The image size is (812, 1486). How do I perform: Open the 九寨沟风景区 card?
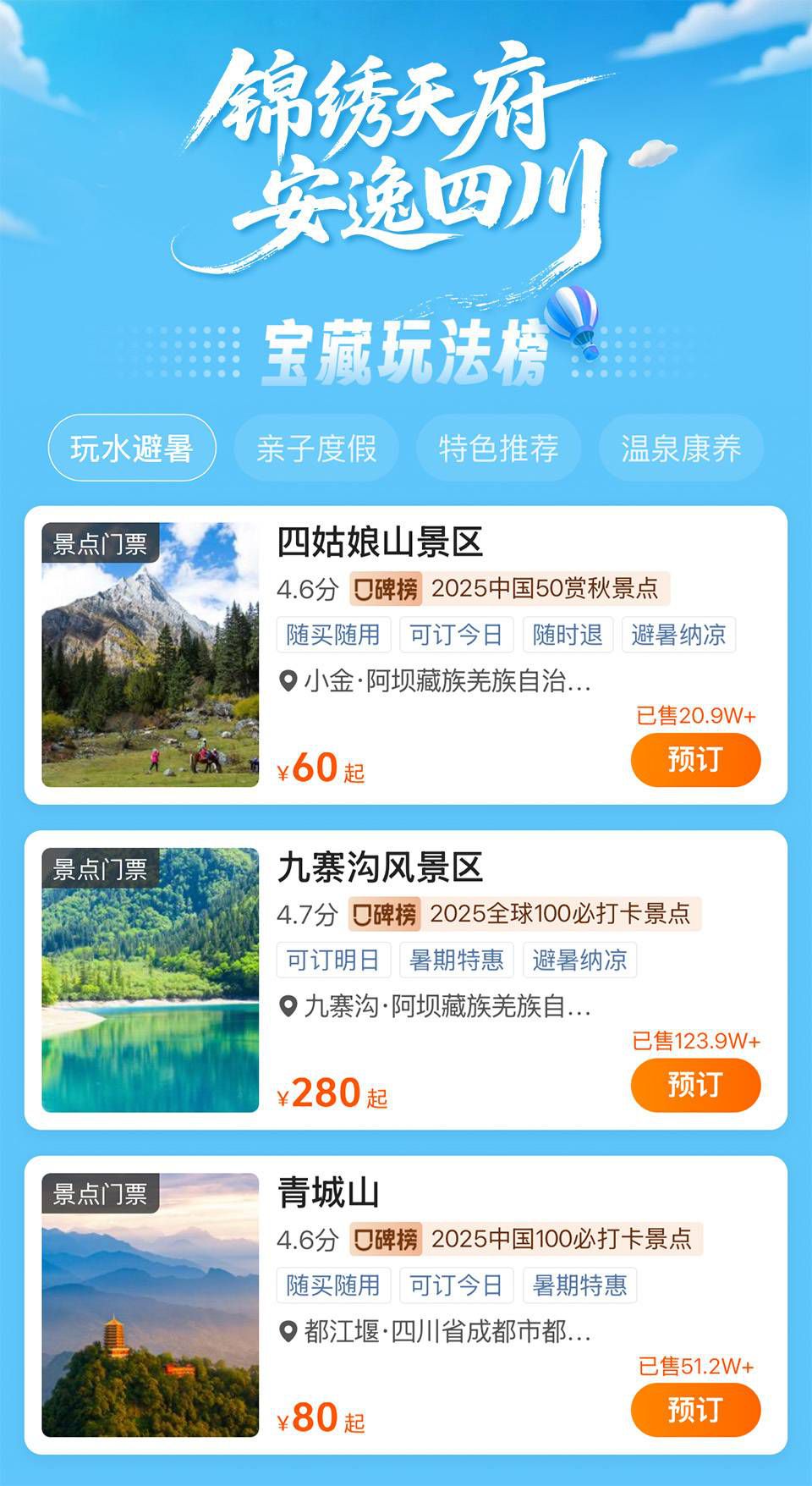pos(381,868)
